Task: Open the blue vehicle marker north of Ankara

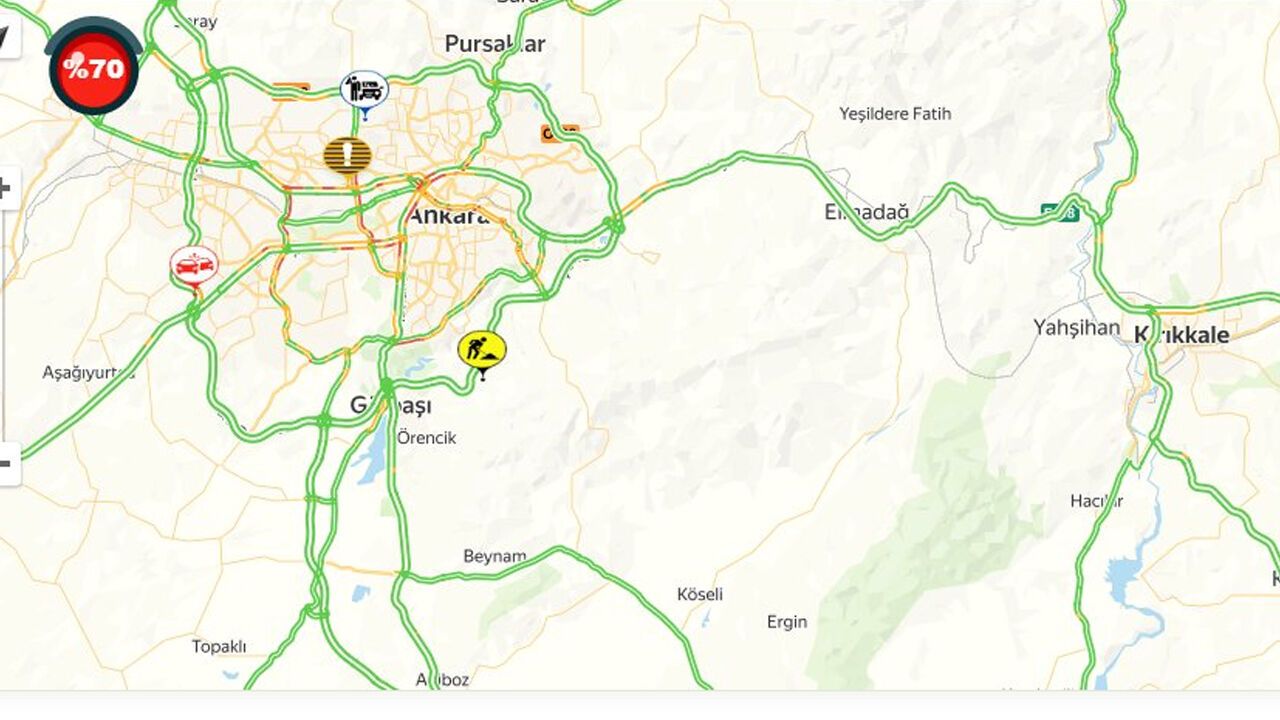Action: 364,90
